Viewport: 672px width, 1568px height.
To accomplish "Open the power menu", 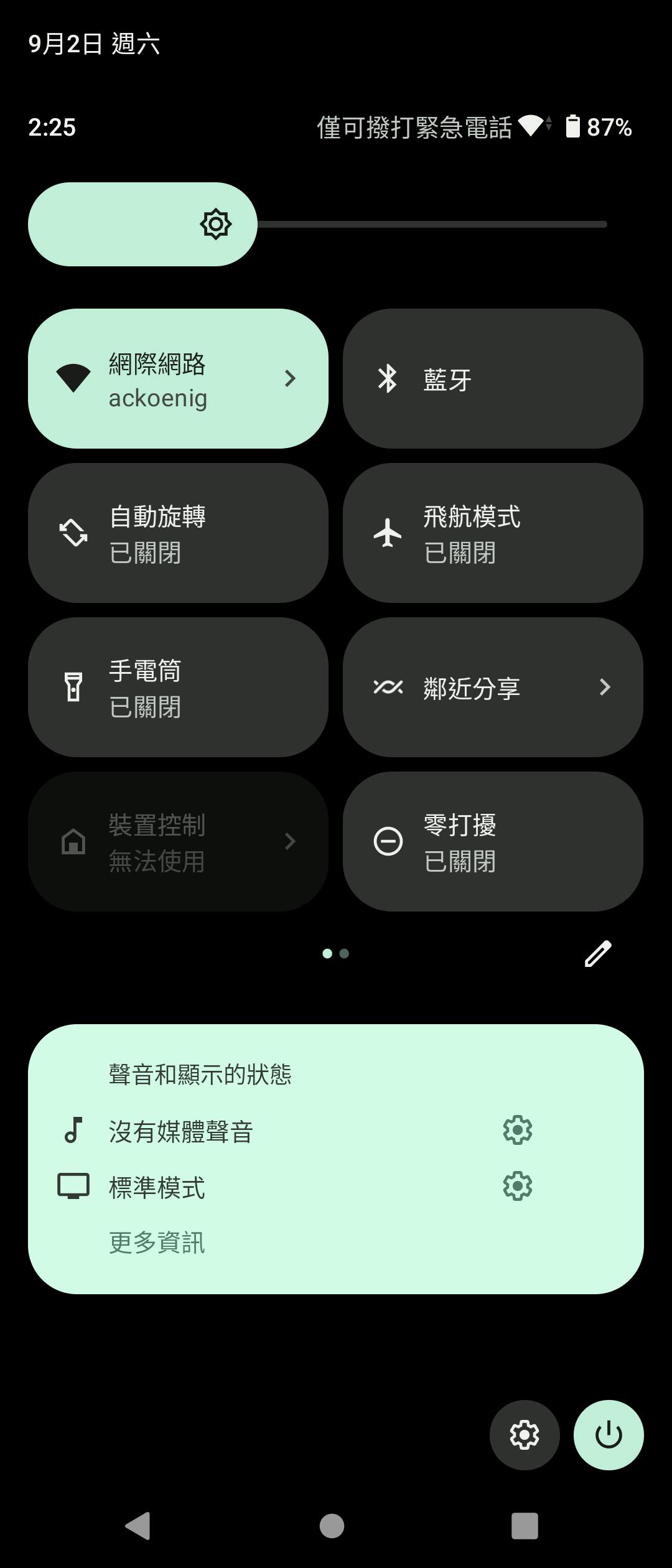I will coord(608,1435).
